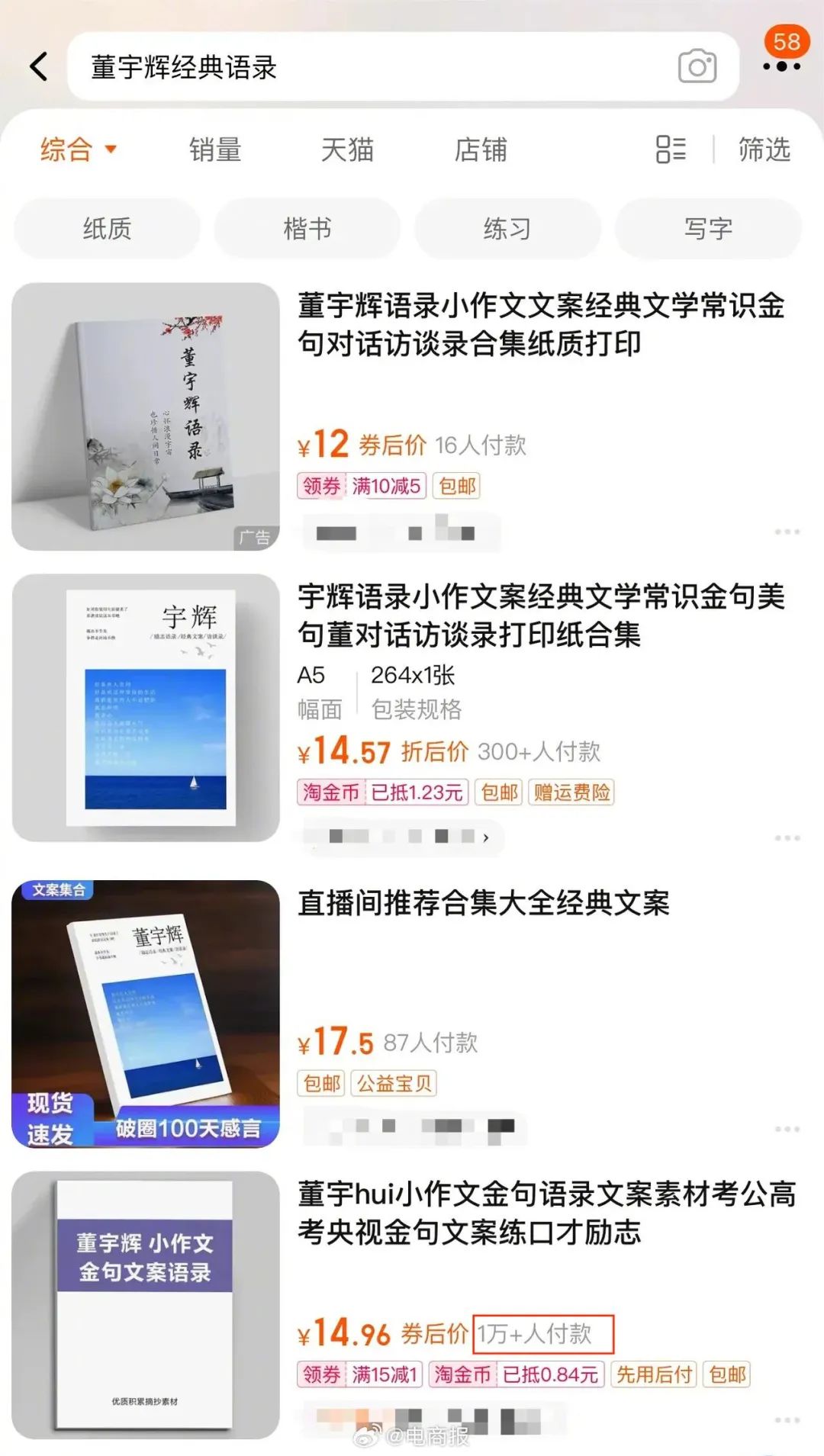Toggle the list layout view icon
The width and height of the screenshot is (824, 1456).
pyautogui.click(x=671, y=149)
